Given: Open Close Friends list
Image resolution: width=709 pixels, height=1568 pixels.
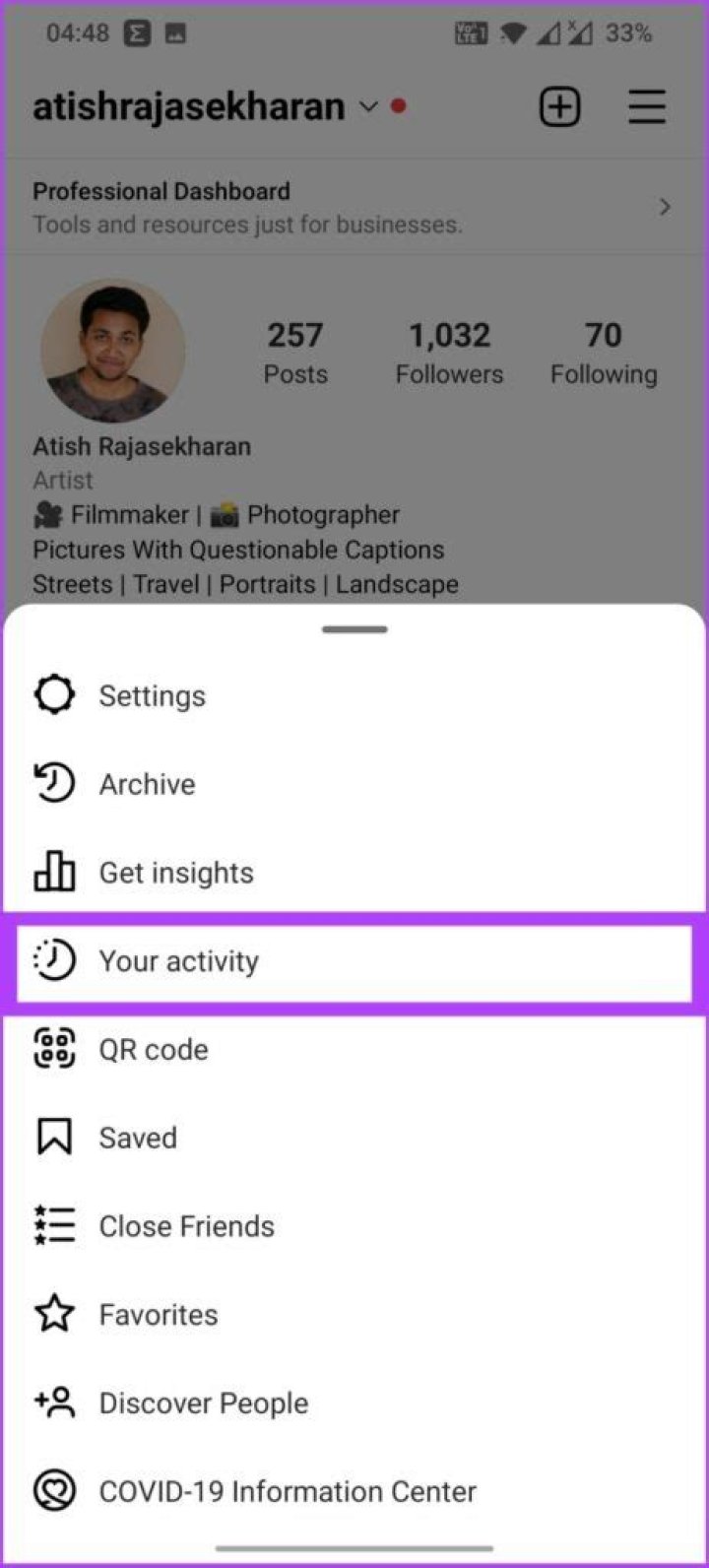Looking at the screenshot, I should pyautogui.click(x=186, y=1225).
